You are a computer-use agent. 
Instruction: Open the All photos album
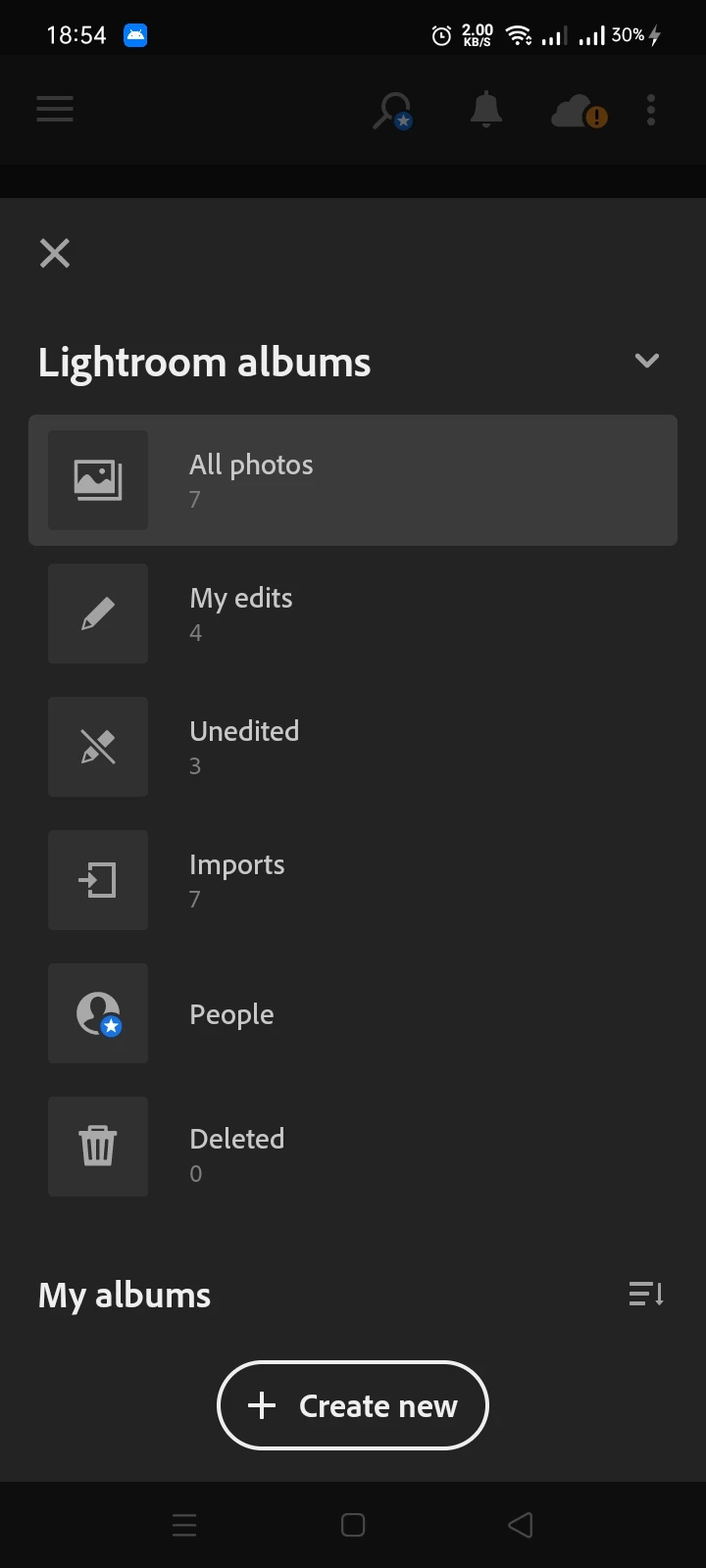point(353,480)
